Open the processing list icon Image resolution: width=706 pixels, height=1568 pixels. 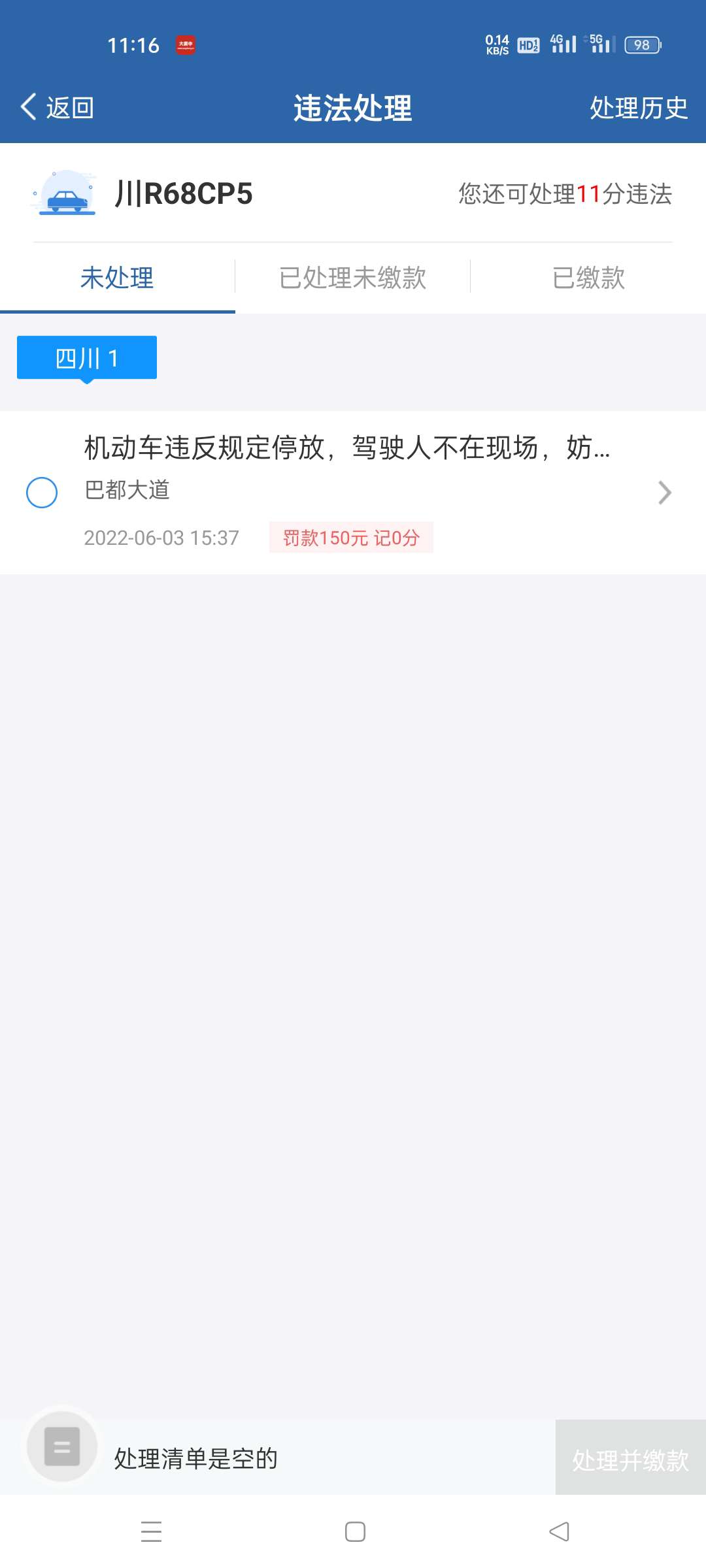[x=62, y=1446]
